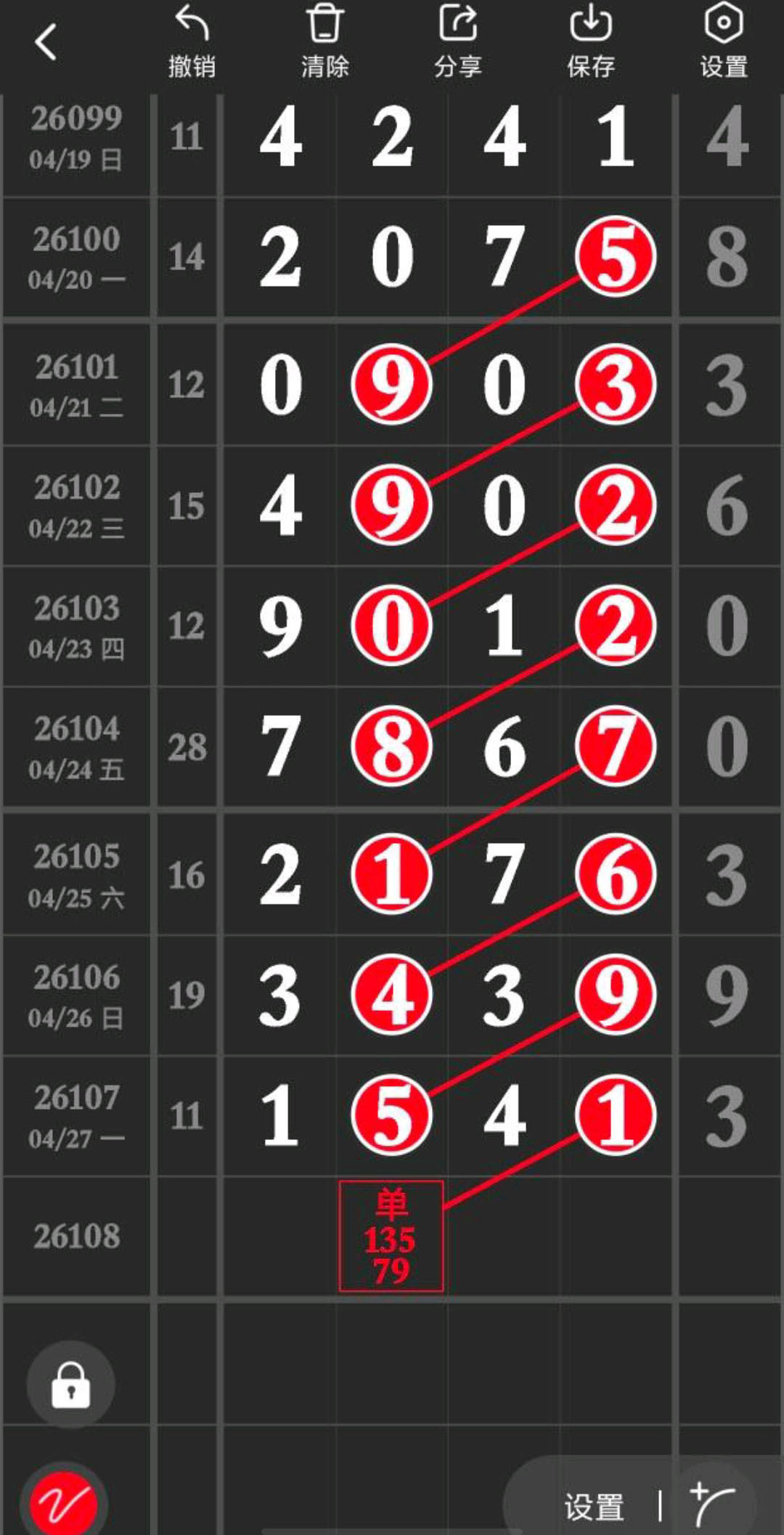Undo the last action with 撤销

pyautogui.click(x=192, y=42)
